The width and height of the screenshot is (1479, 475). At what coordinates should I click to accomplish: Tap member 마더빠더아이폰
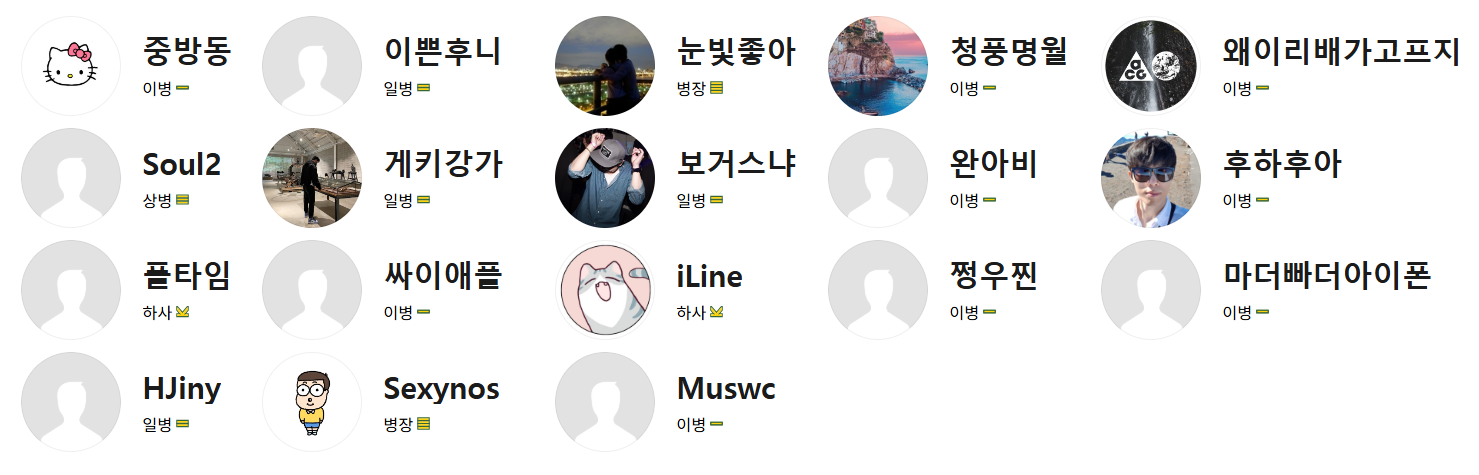1326,276
